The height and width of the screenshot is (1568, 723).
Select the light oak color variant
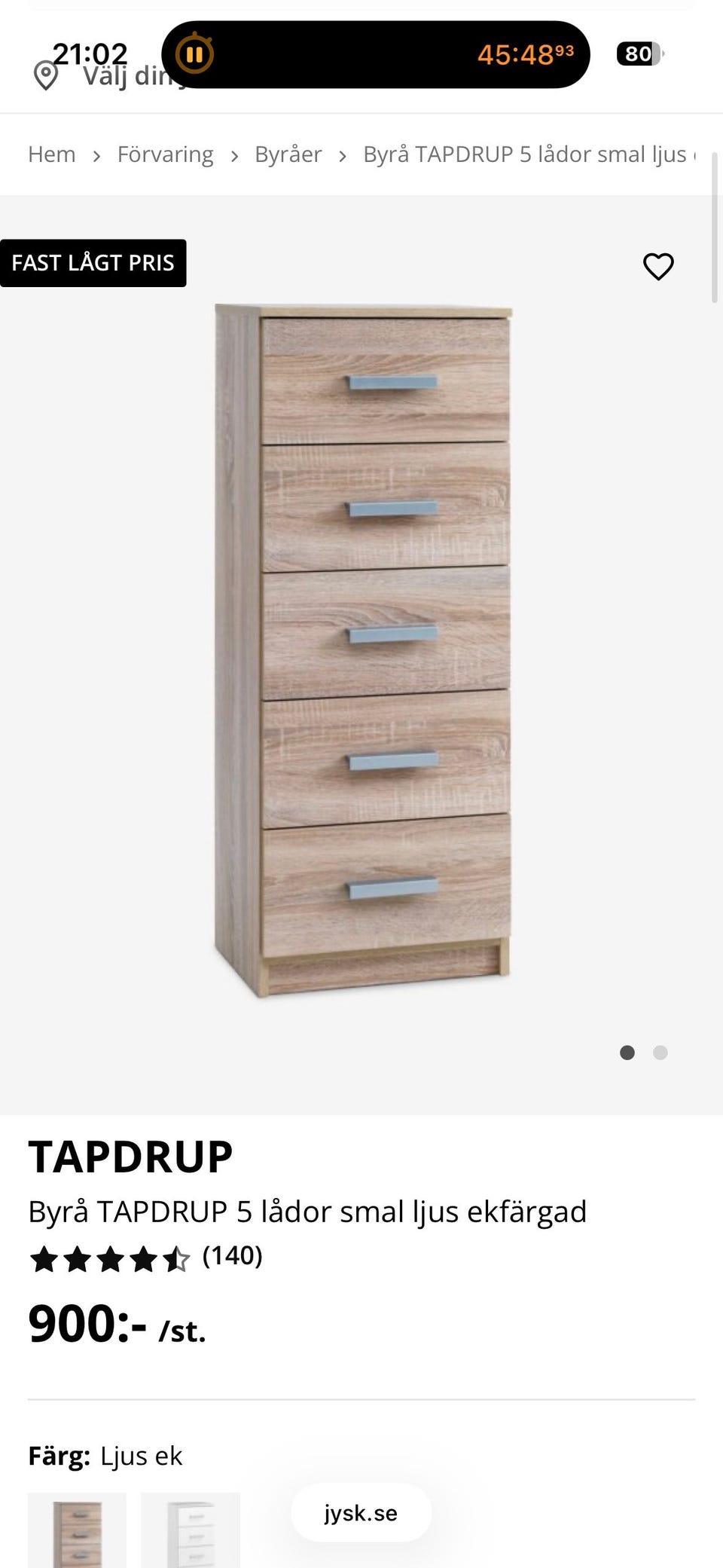pyautogui.click(x=77, y=1530)
